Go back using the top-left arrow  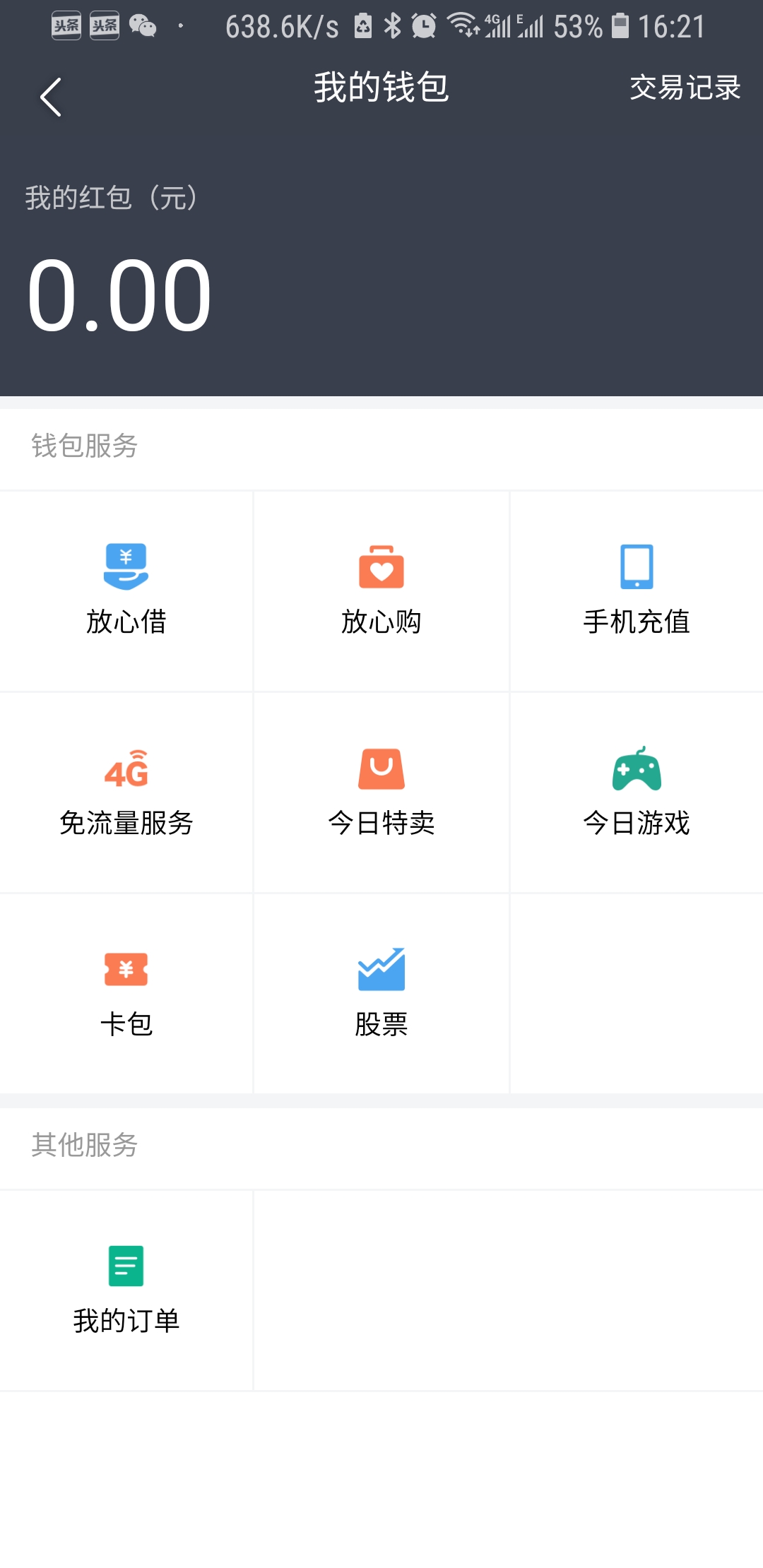pos(51,97)
